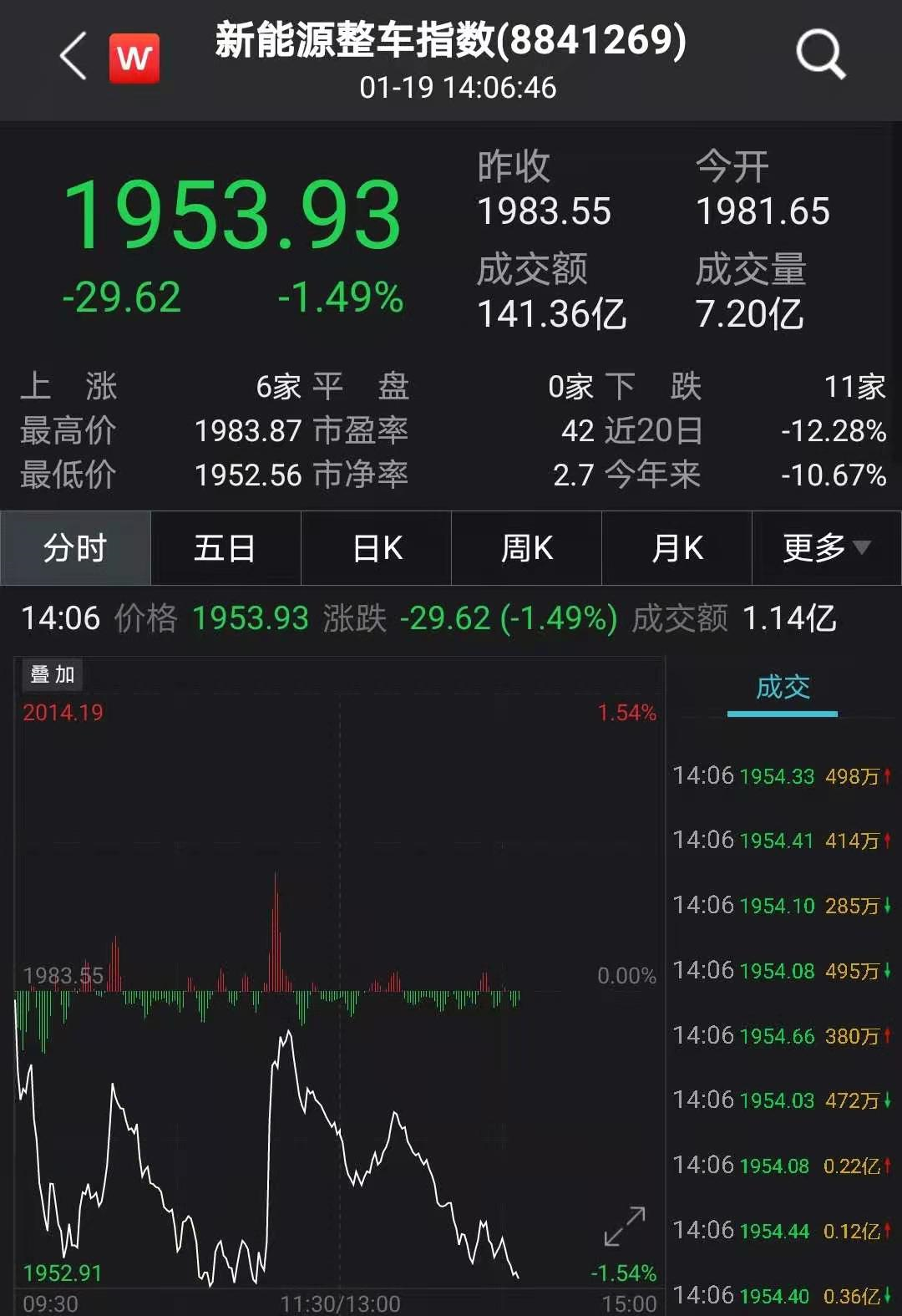Open the search magnifier icon
Viewport: 902px width, 1316px height.
point(820,55)
